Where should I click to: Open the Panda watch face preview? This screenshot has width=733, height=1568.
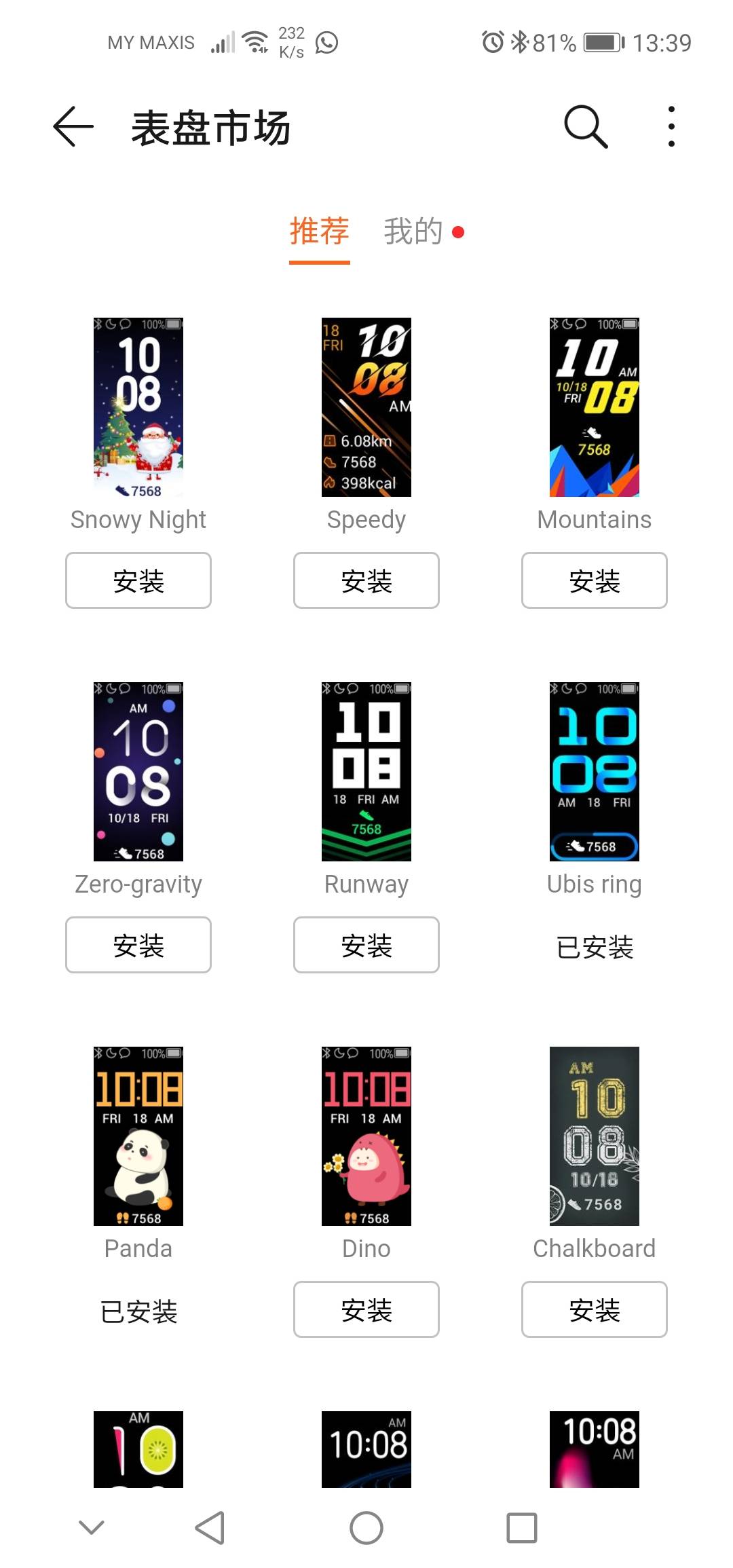[x=138, y=1136]
